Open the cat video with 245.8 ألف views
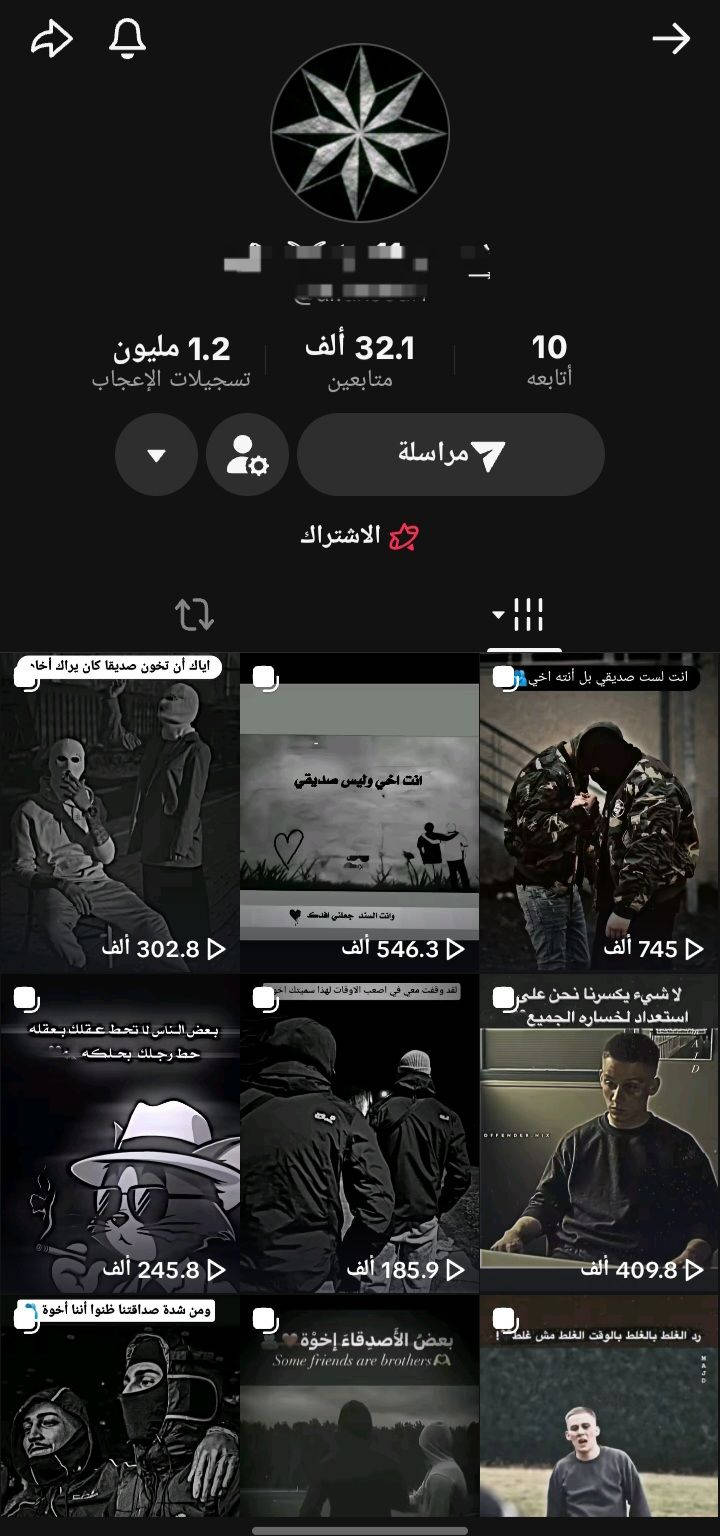The width and height of the screenshot is (720, 1536). click(x=119, y=1133)
